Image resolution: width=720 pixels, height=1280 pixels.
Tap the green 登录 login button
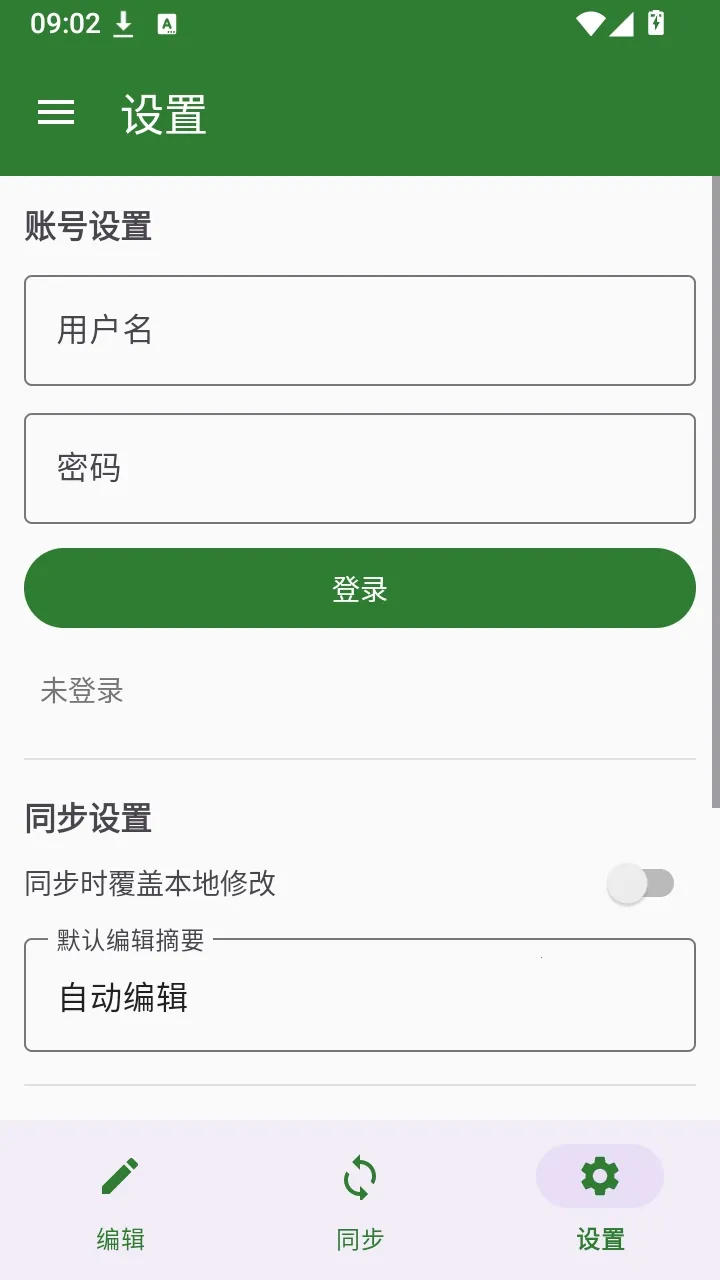tap(360, 588)
